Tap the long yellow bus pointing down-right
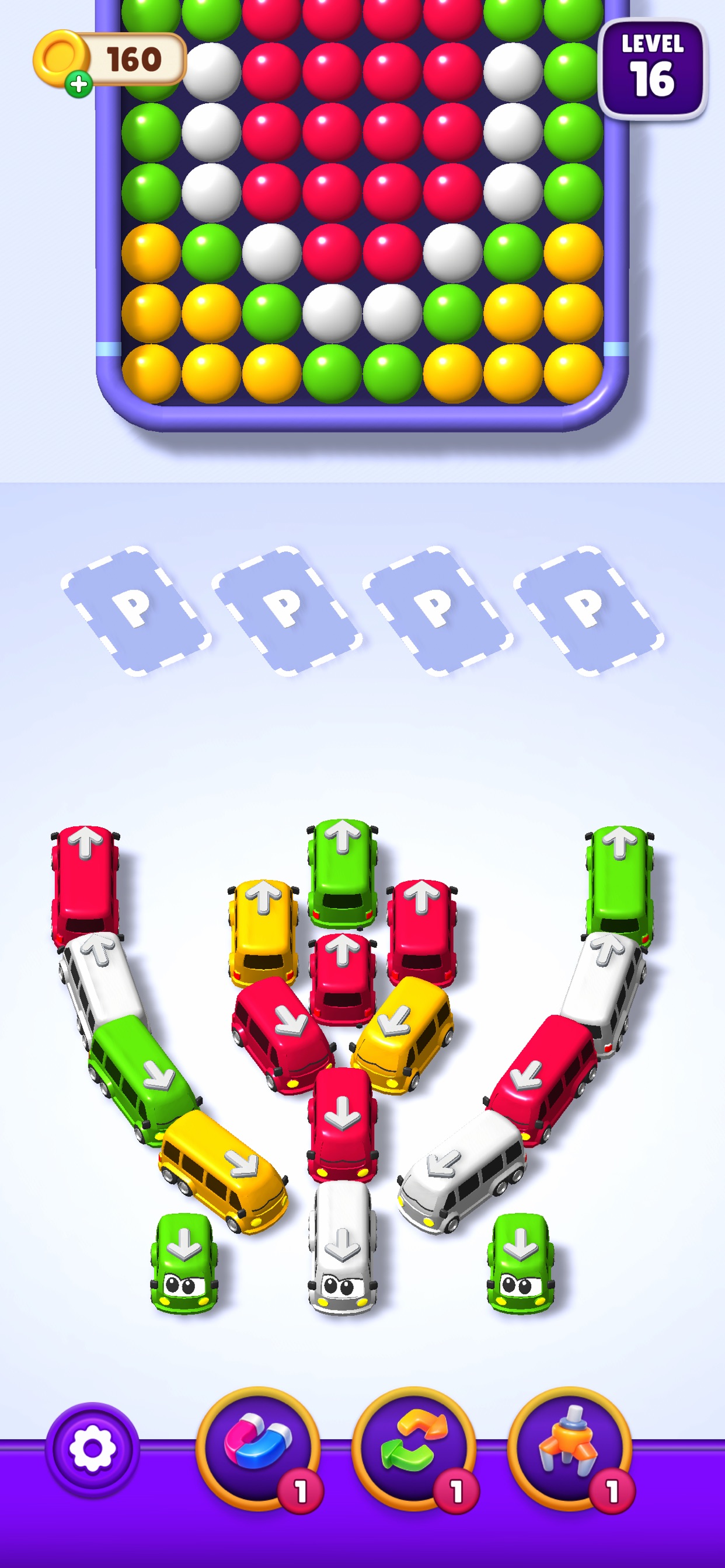 pos(224,1171)
